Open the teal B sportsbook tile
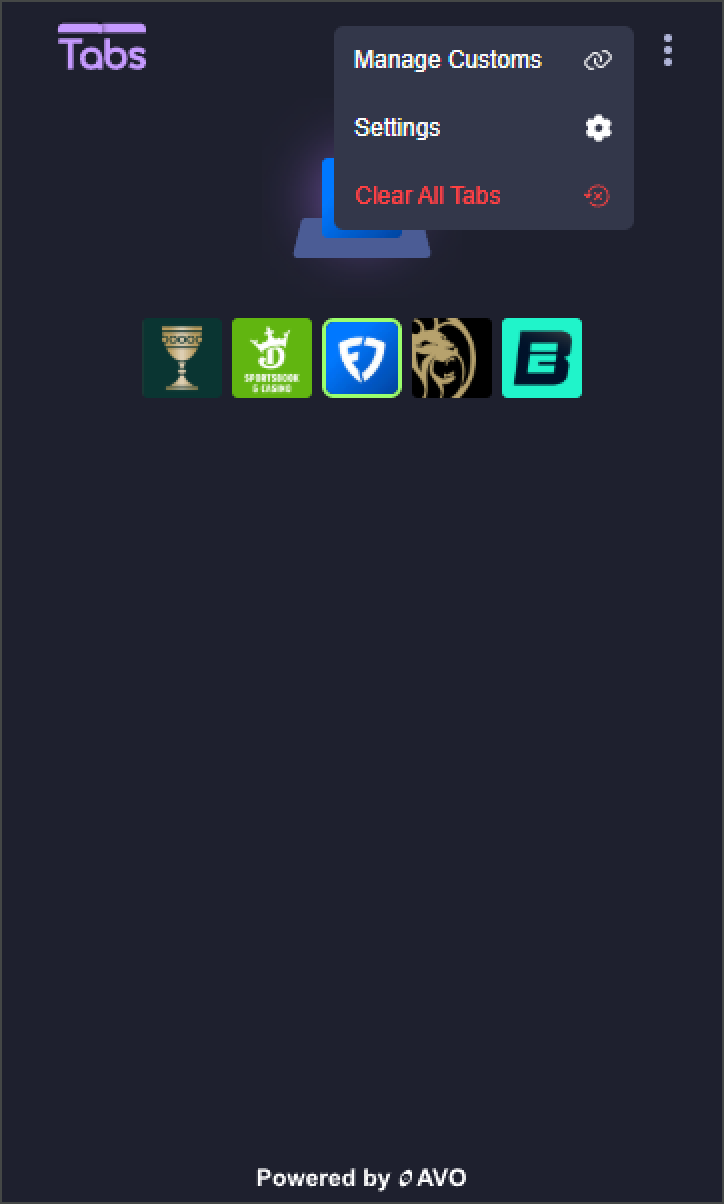This screenshot has width=724, height=1204. tap(542, 358)
